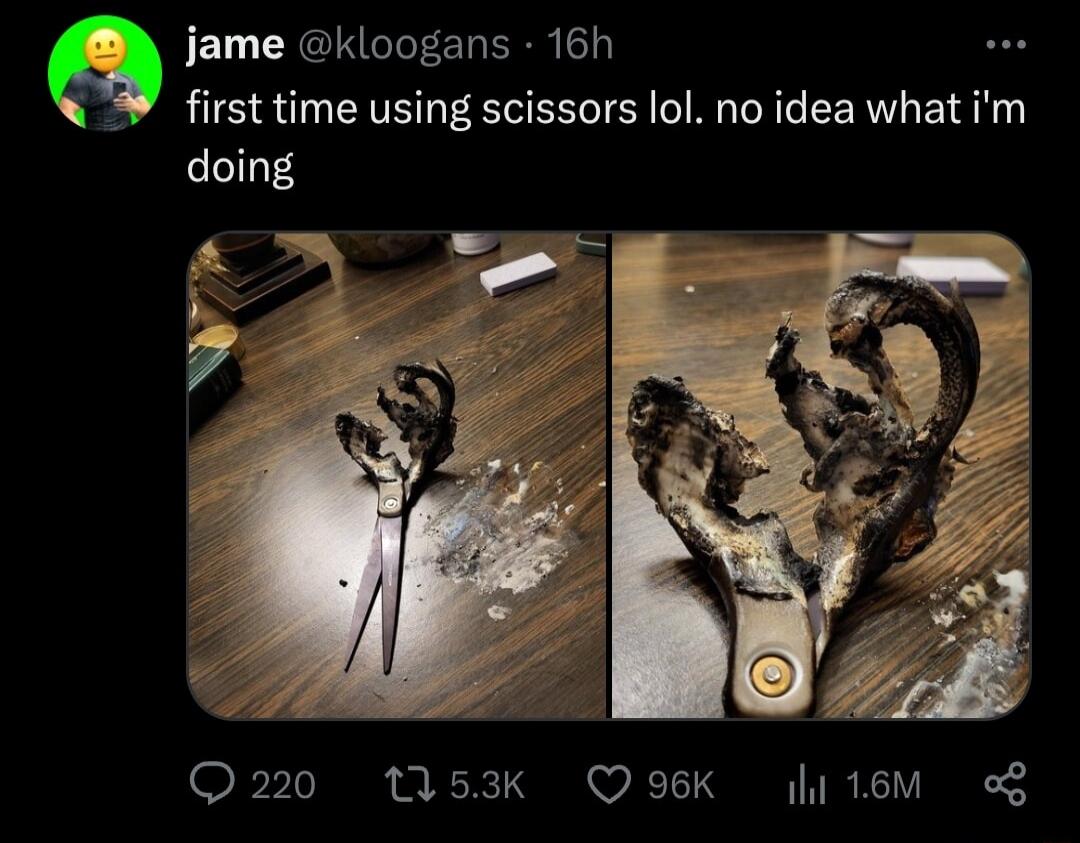Open the right close-up scissors photo
1080x843 pixels.
[820, 475]
